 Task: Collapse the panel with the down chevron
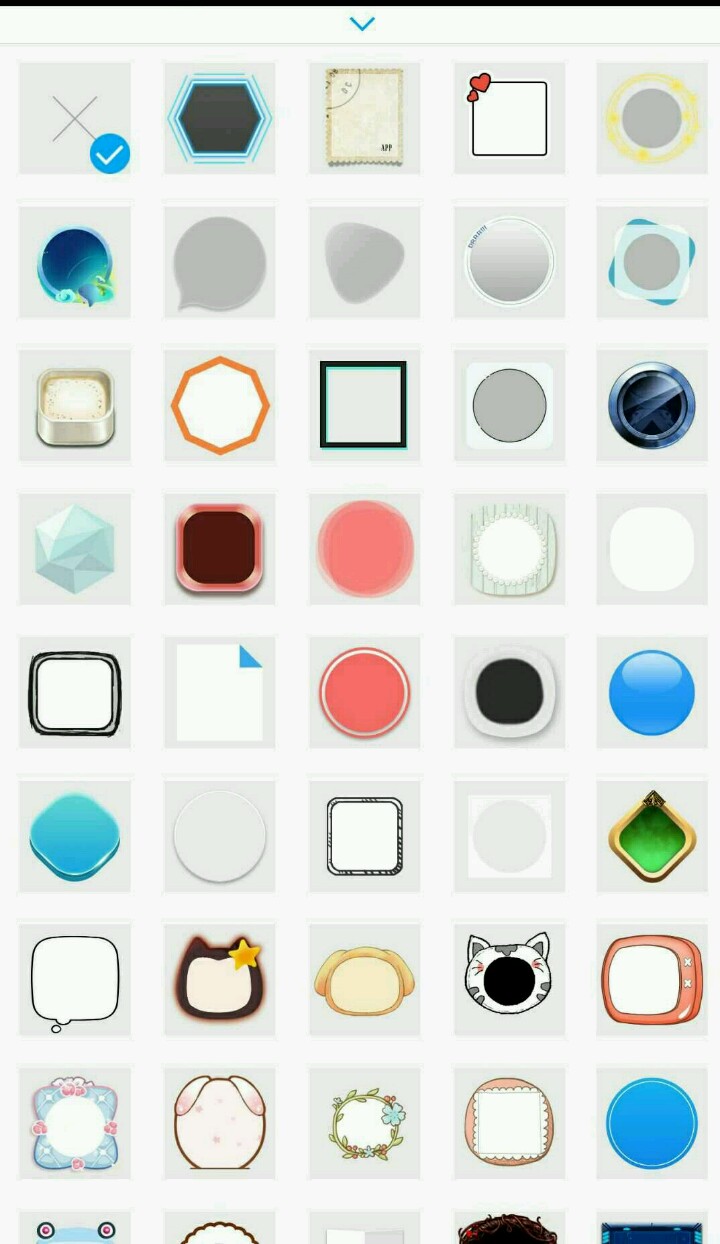tap(362, 24)
